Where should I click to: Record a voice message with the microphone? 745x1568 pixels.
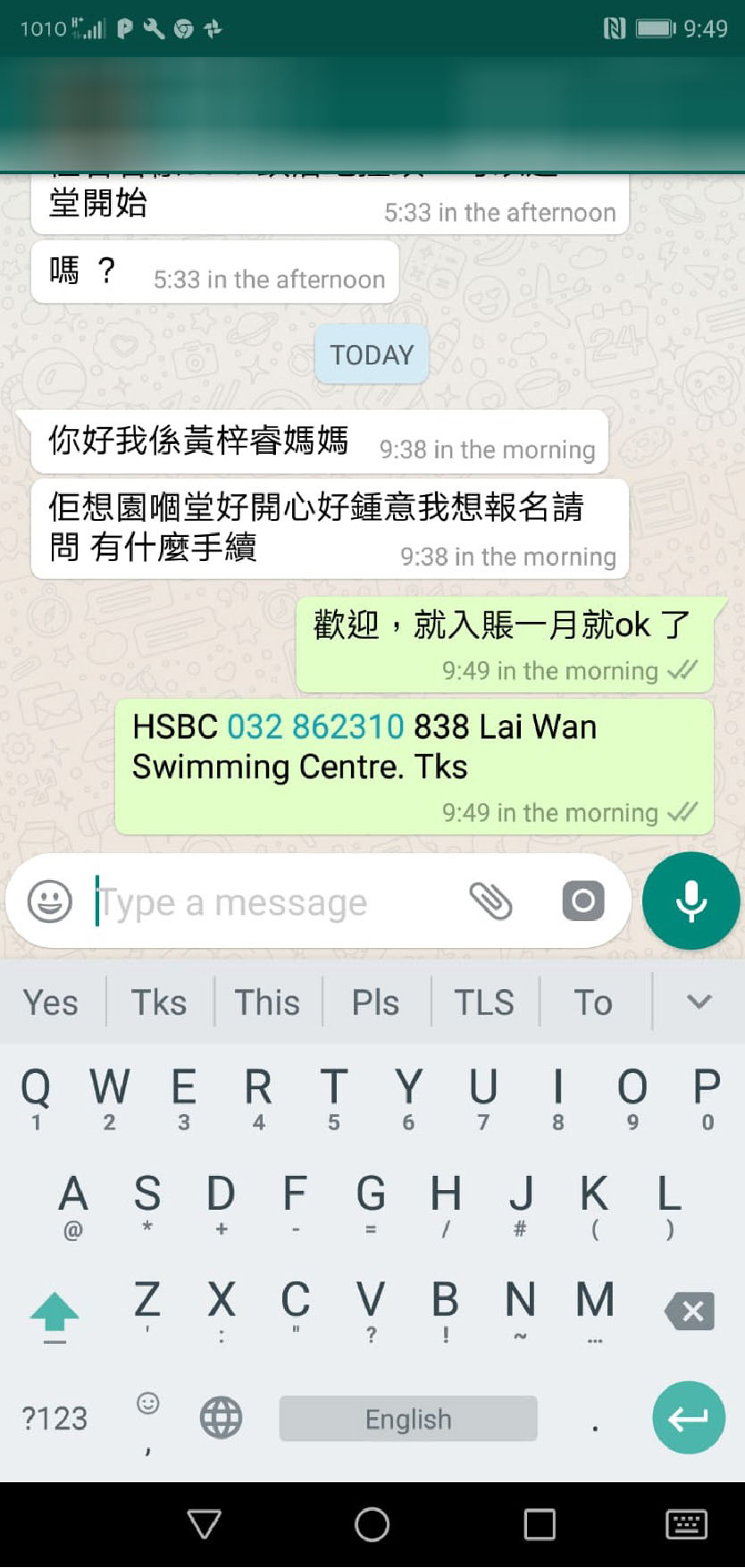pos(691,901)
